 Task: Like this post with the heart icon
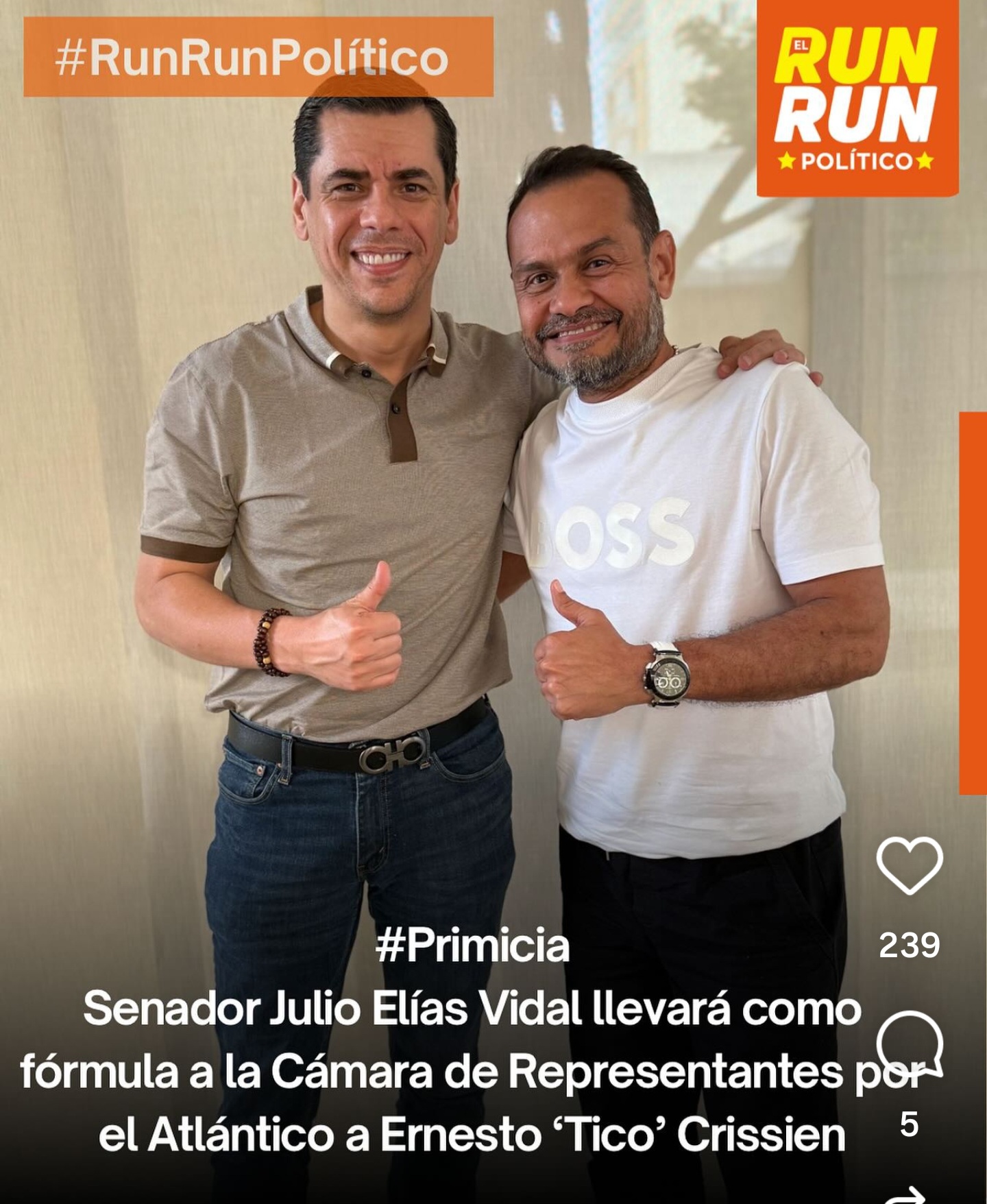[909, 865]
